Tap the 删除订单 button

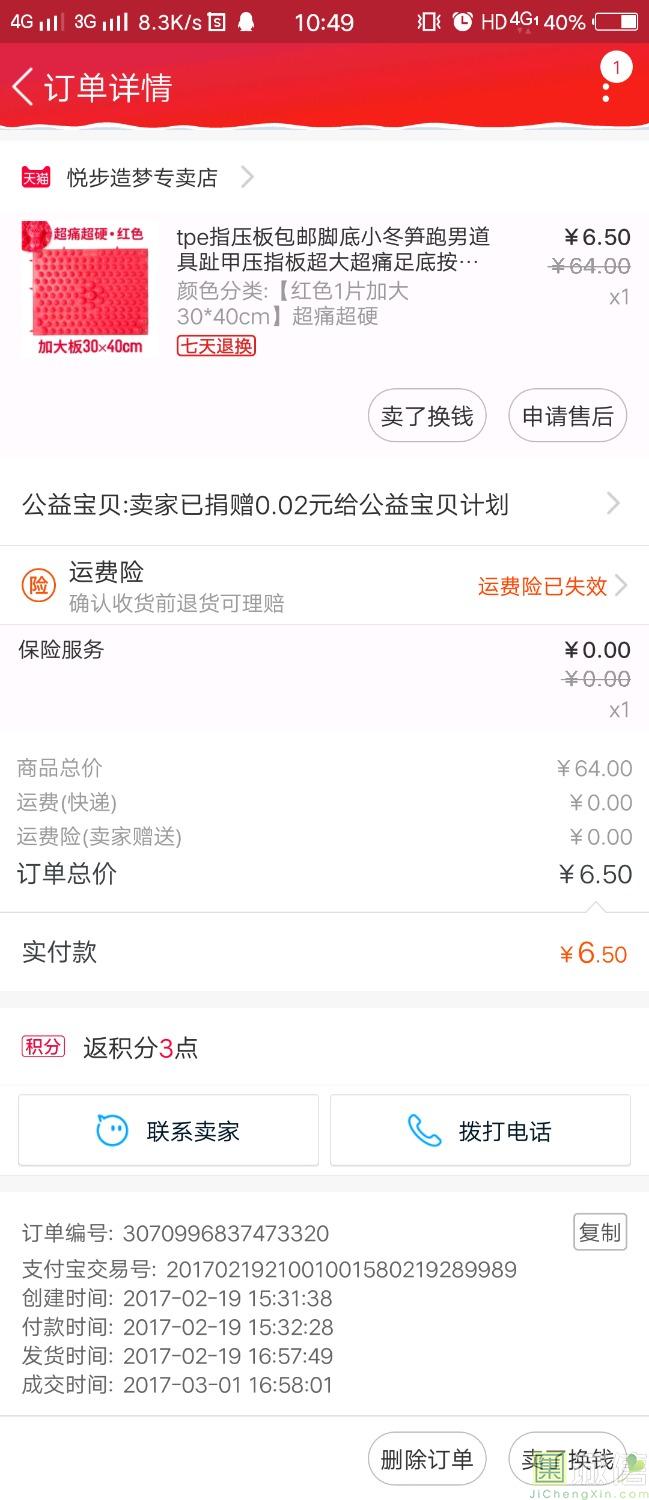pyautogui.click(x=427, y=1459)
